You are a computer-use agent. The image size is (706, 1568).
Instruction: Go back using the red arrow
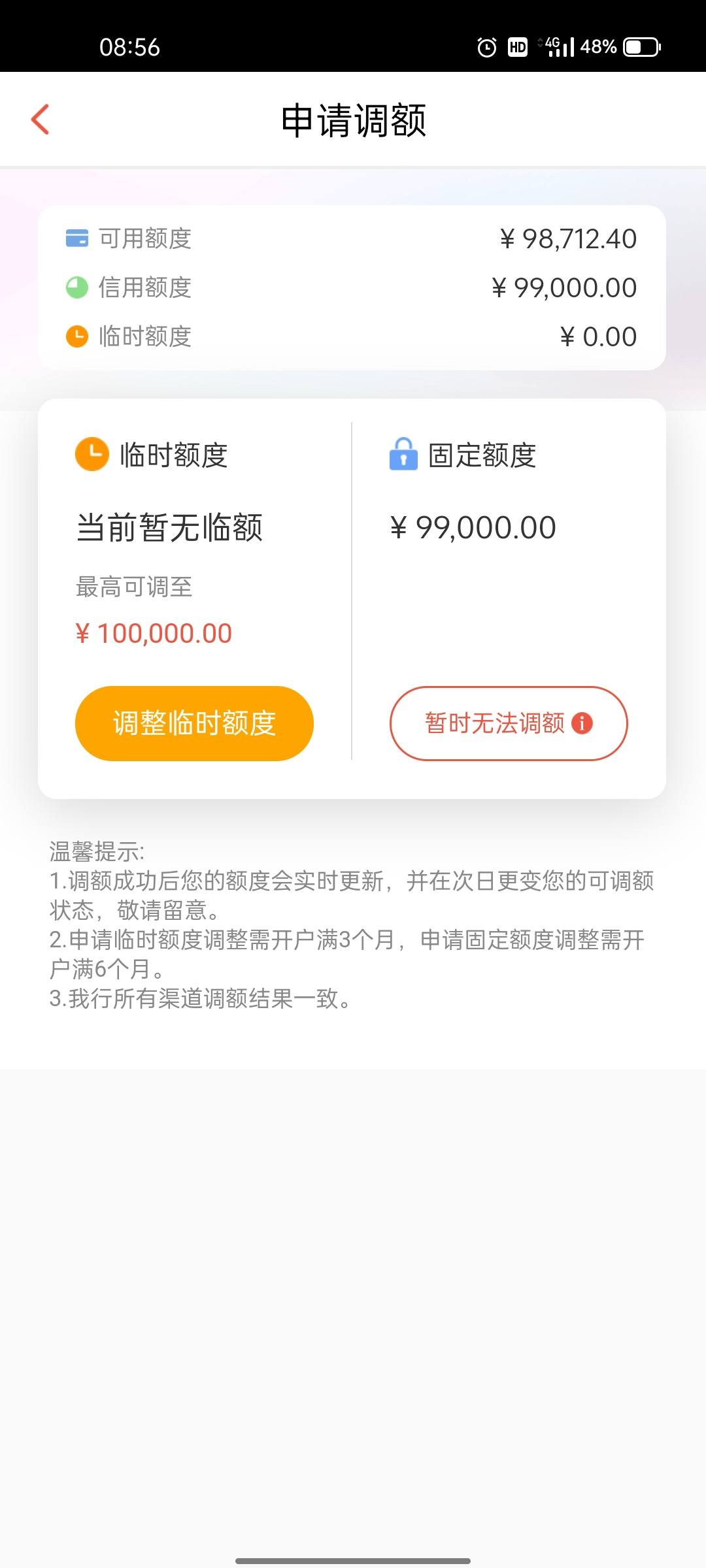pos(41,120)
